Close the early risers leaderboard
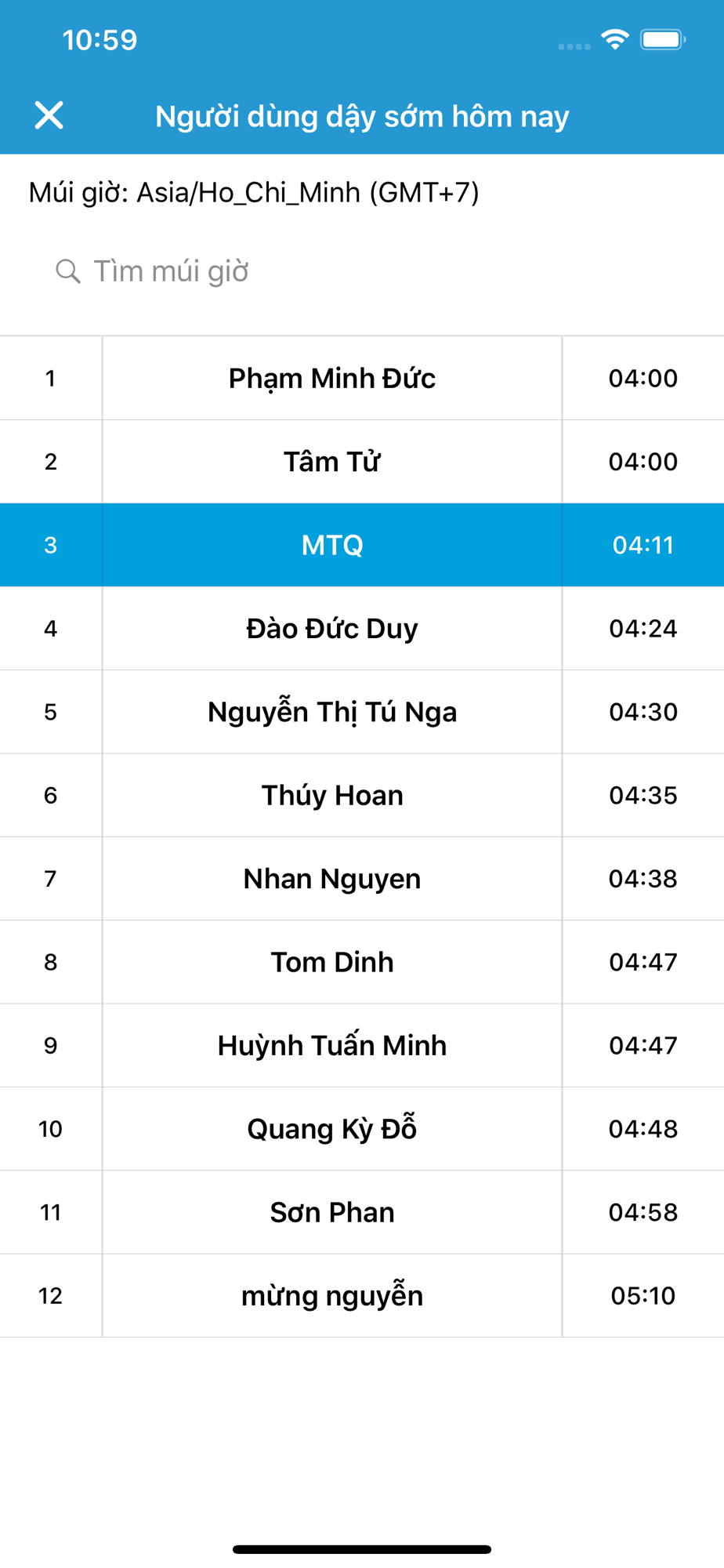This screenshot has width=724, height=1568. click(x=49, y=115)
